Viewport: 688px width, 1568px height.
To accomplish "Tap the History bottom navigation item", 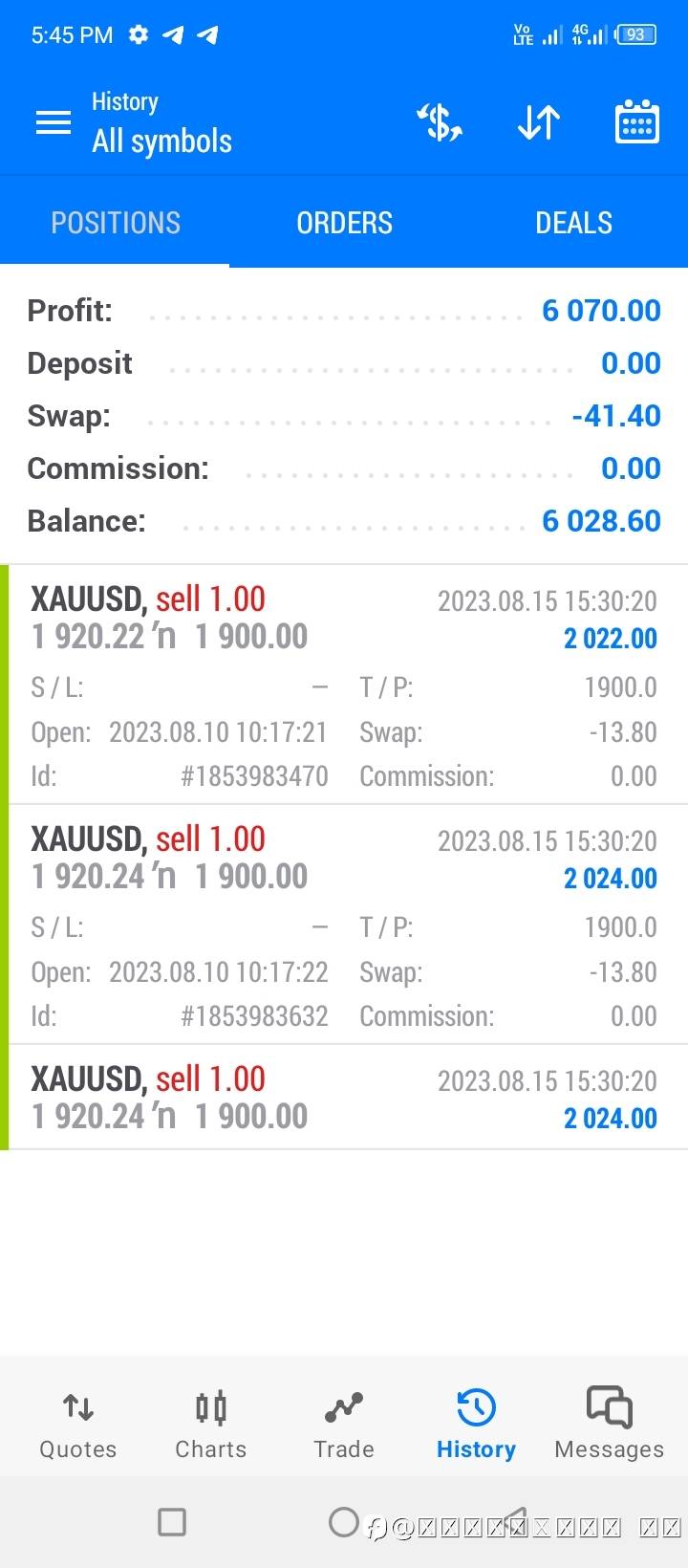I will tap(476, 1425).
